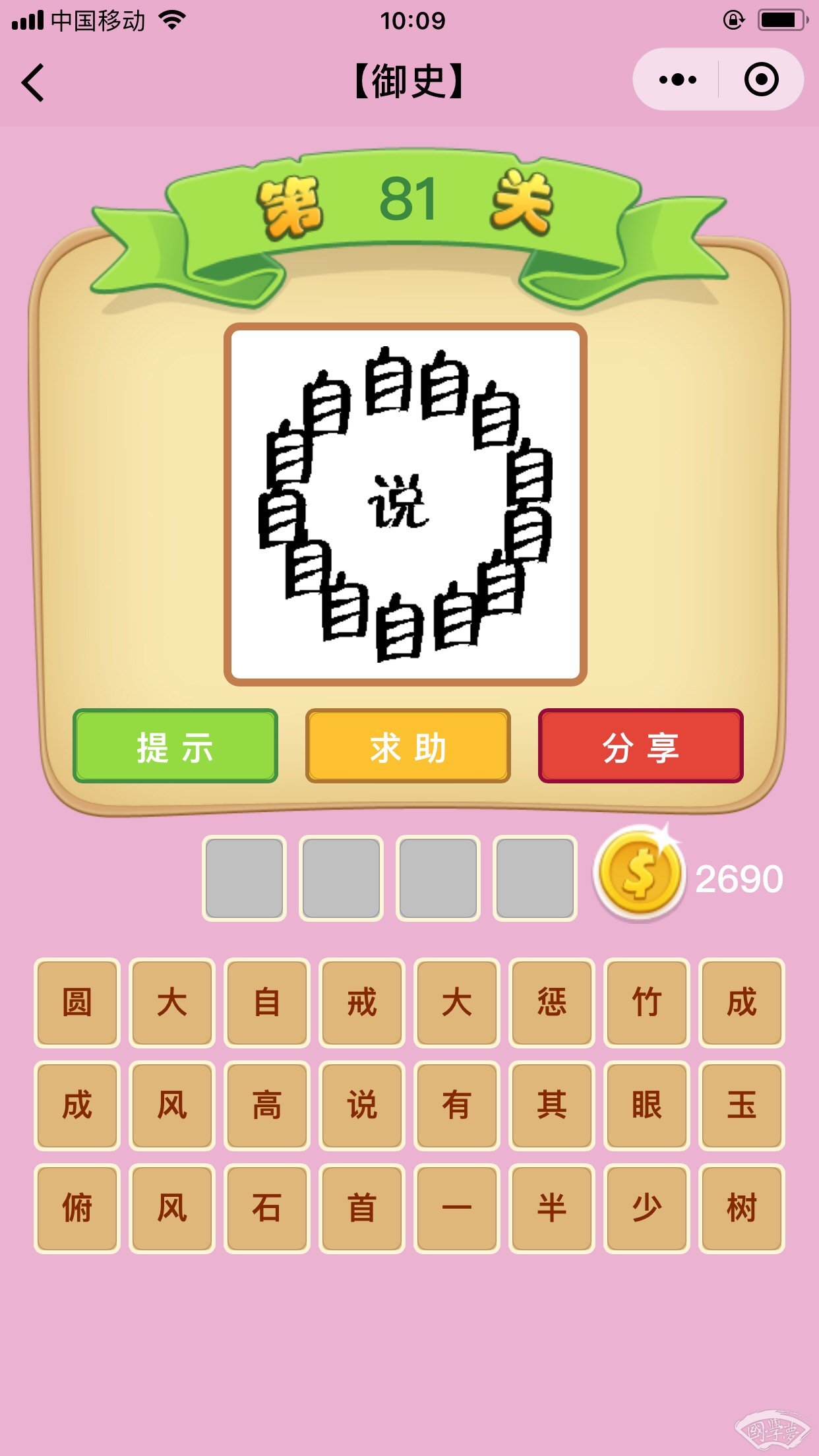Pick the character 其
Screen dimensions: 819x1456
[x=552, y=1106]
